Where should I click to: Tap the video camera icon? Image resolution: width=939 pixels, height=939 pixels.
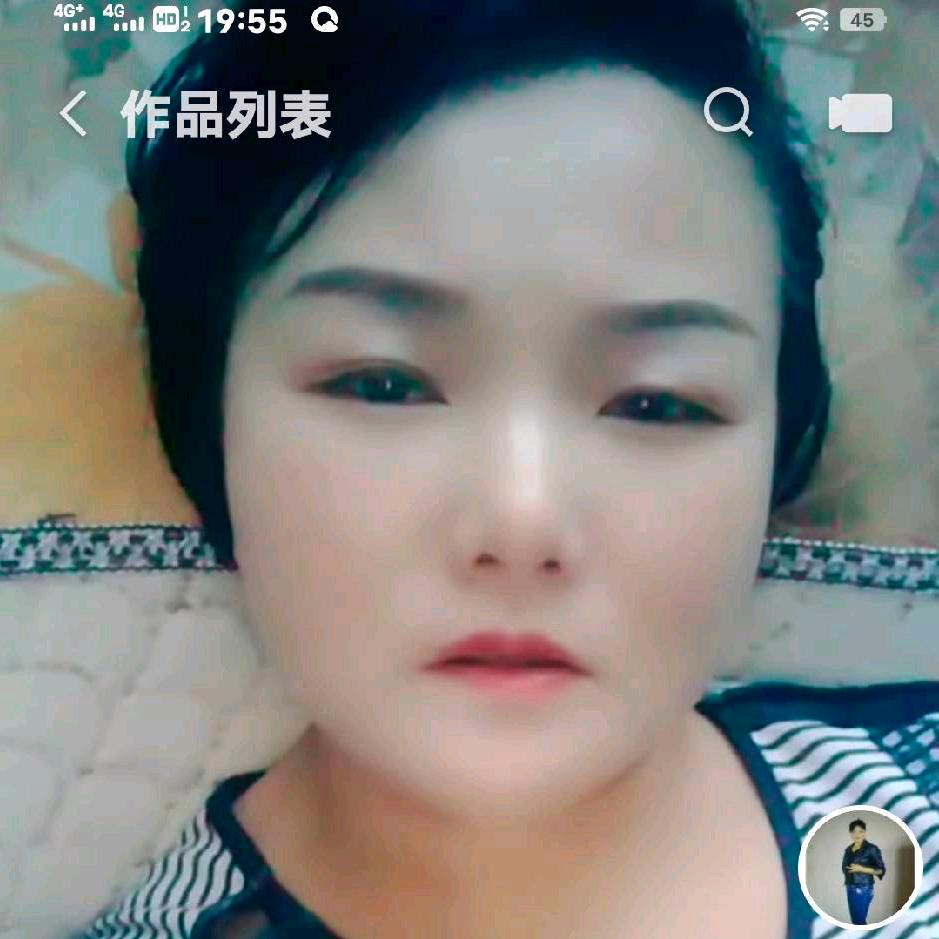860,114
